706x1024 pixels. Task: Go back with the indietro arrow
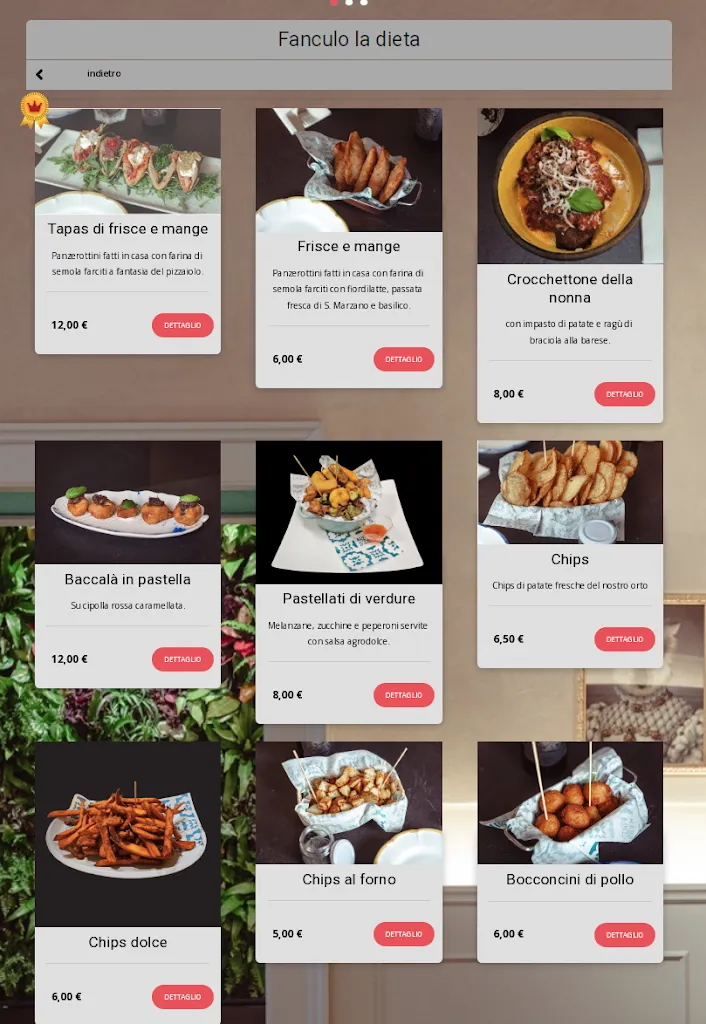[x=40, y=74]
